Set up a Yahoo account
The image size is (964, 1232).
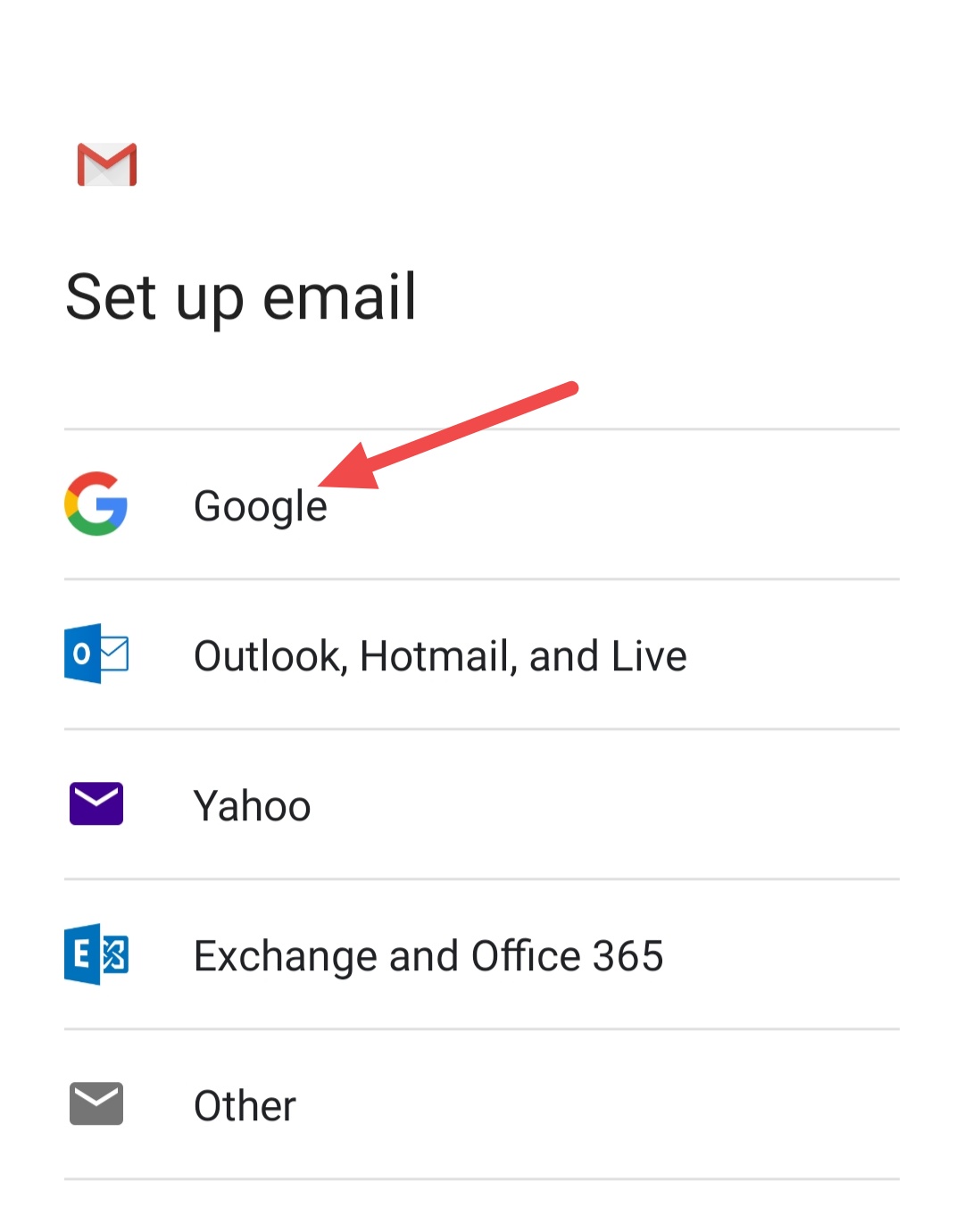[x=252, y=805]
